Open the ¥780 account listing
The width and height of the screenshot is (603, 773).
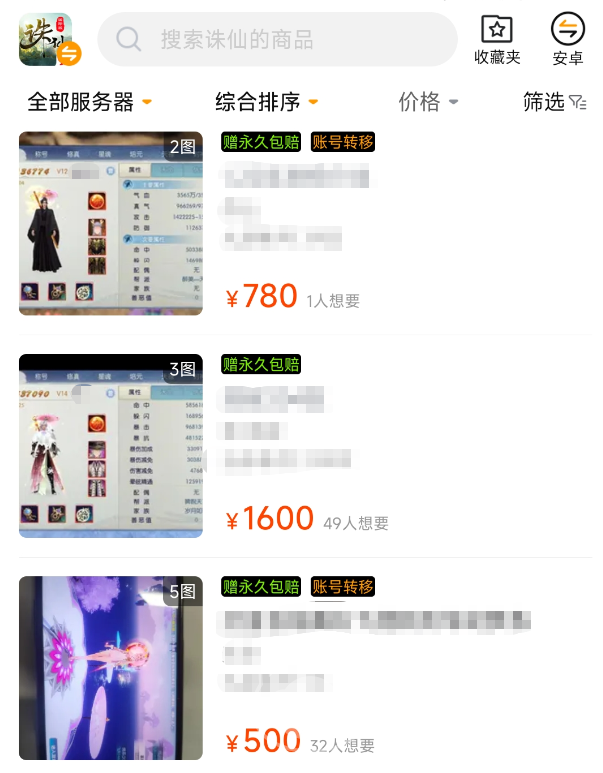coord(305,223)
